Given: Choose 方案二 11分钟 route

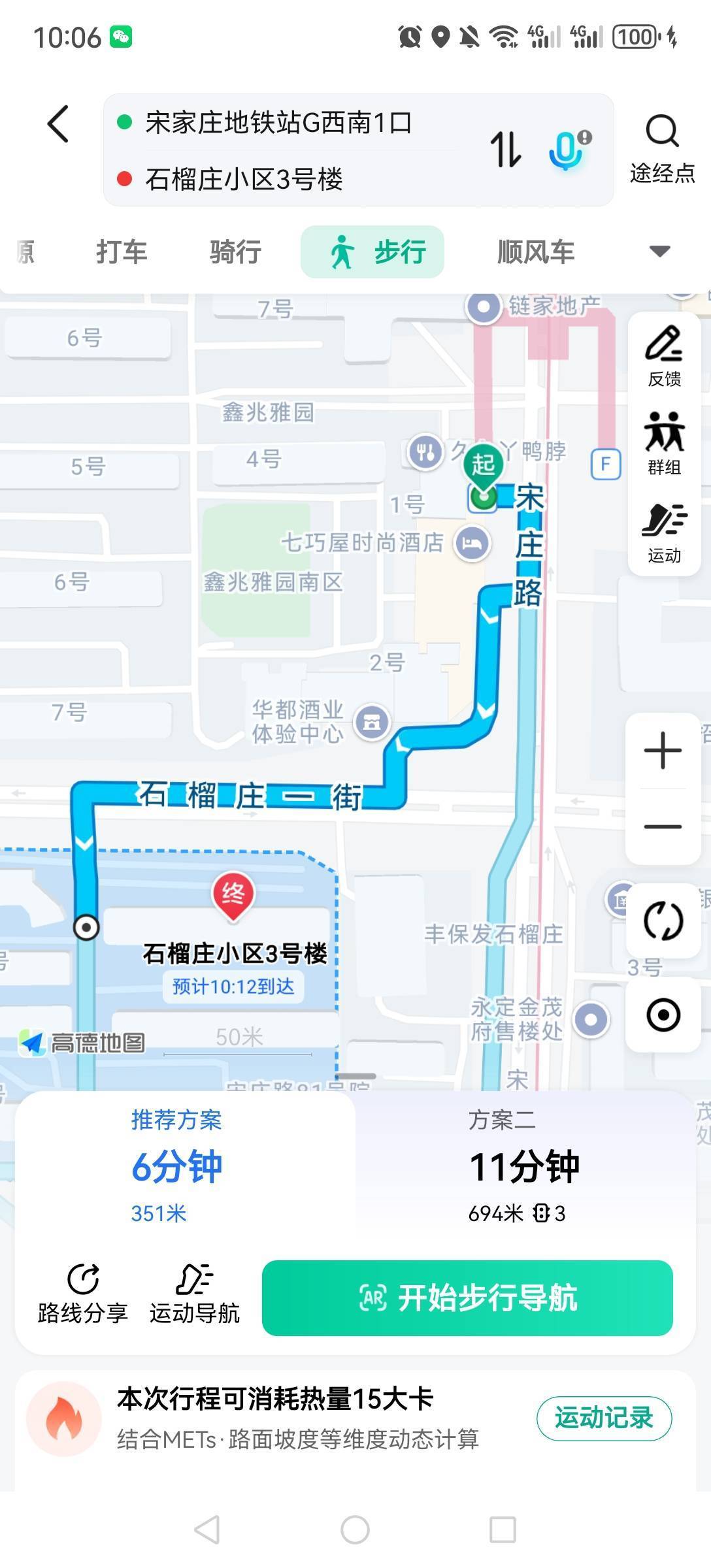Looking at the screenshot, I should pyautogui.click(x=525, y=1166).
